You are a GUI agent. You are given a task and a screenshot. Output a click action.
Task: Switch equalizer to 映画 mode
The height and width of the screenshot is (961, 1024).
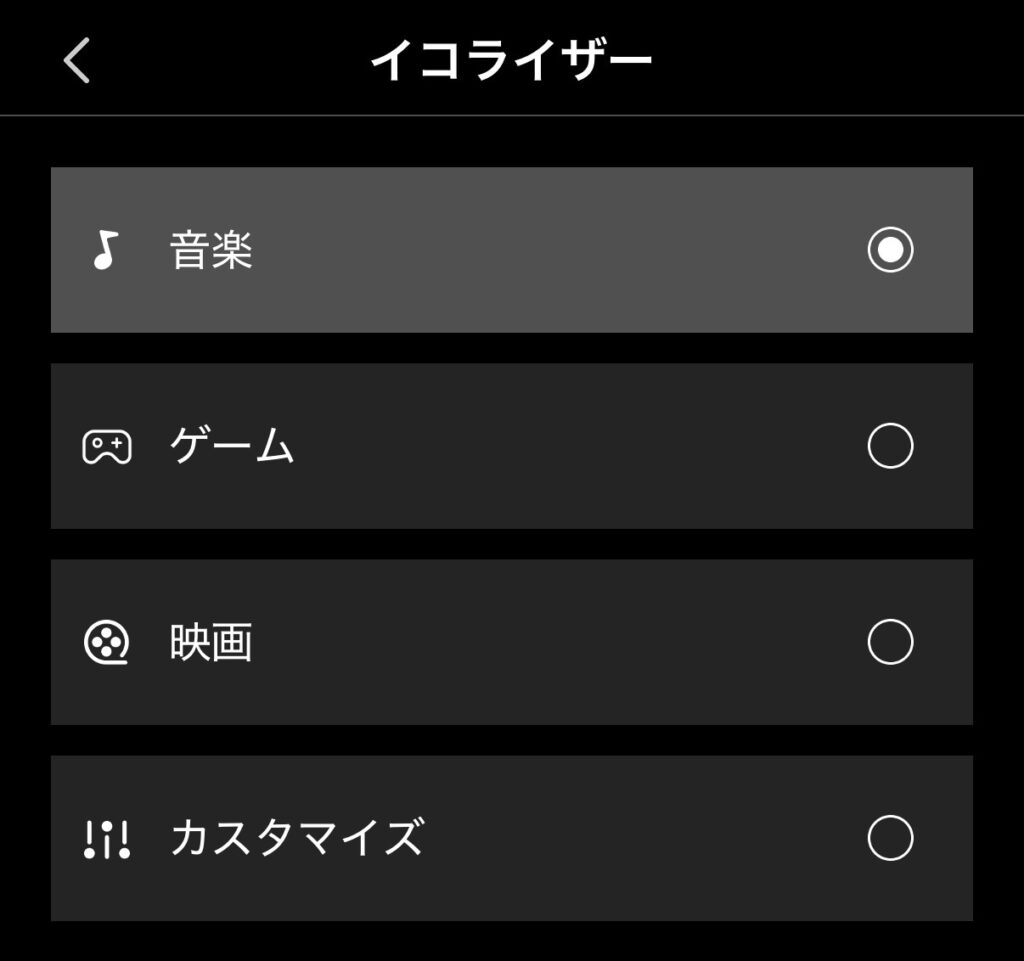click(511, 642)
